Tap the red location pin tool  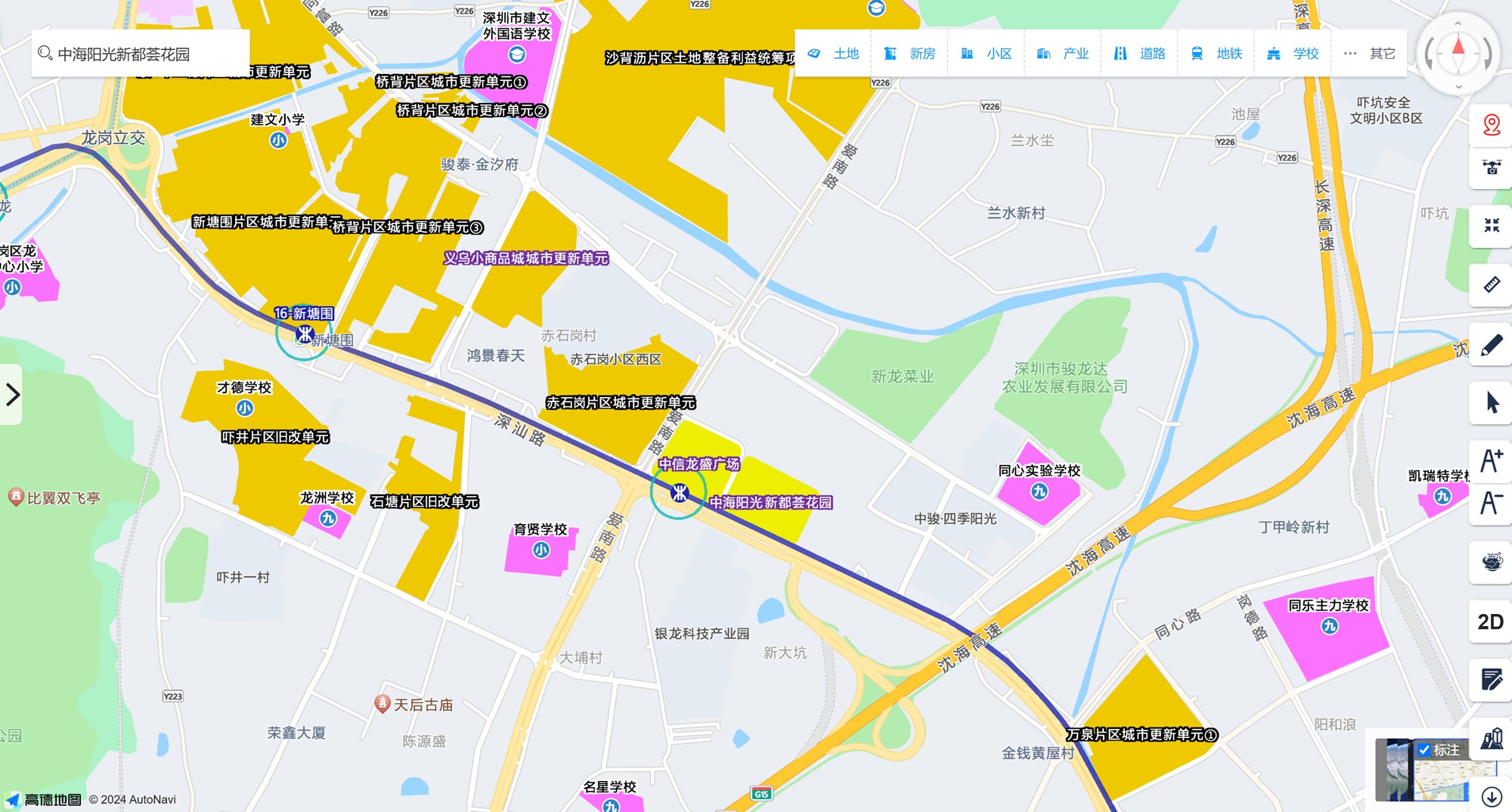(x=1491, y=125)
